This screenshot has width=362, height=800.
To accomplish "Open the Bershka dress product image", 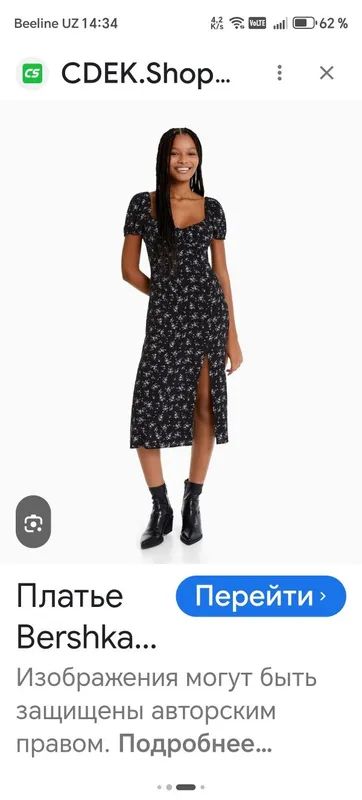I will pos(181,332).
